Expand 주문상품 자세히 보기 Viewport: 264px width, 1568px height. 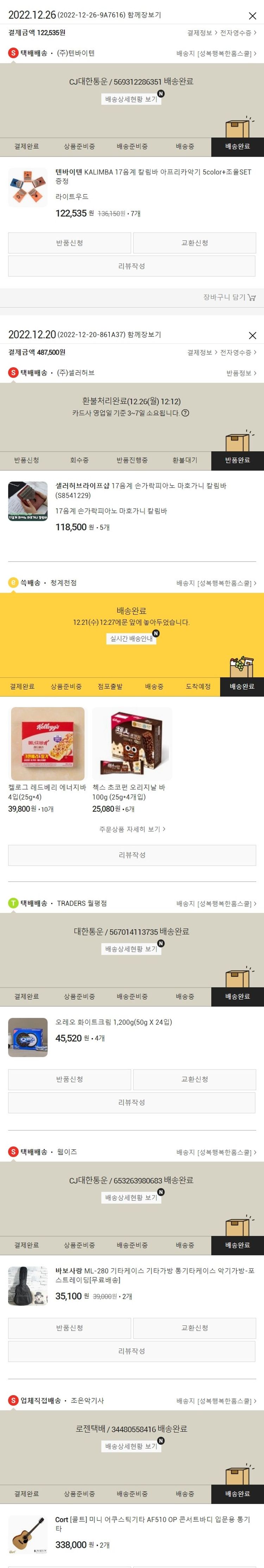131,829
